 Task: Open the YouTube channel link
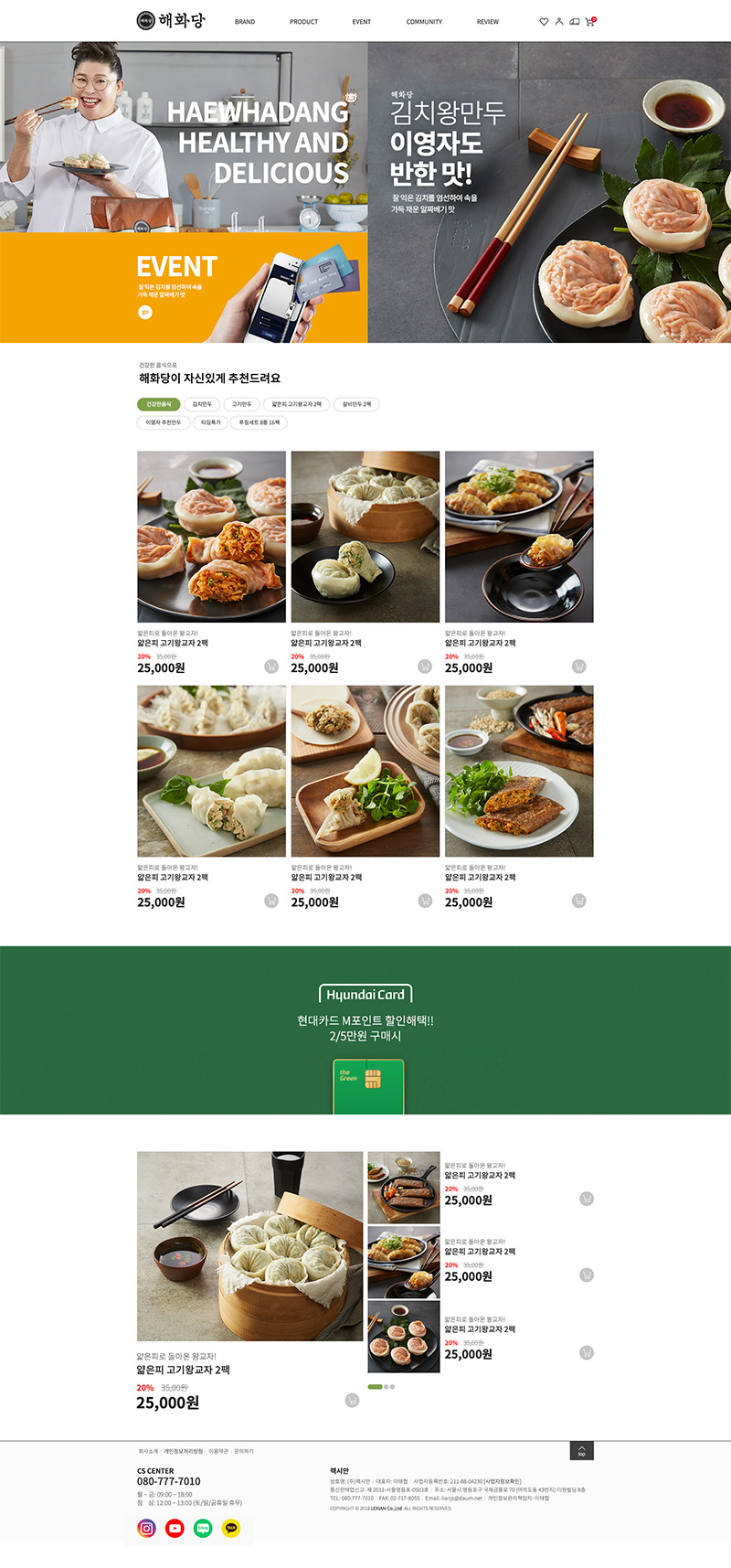[175, 1528]
